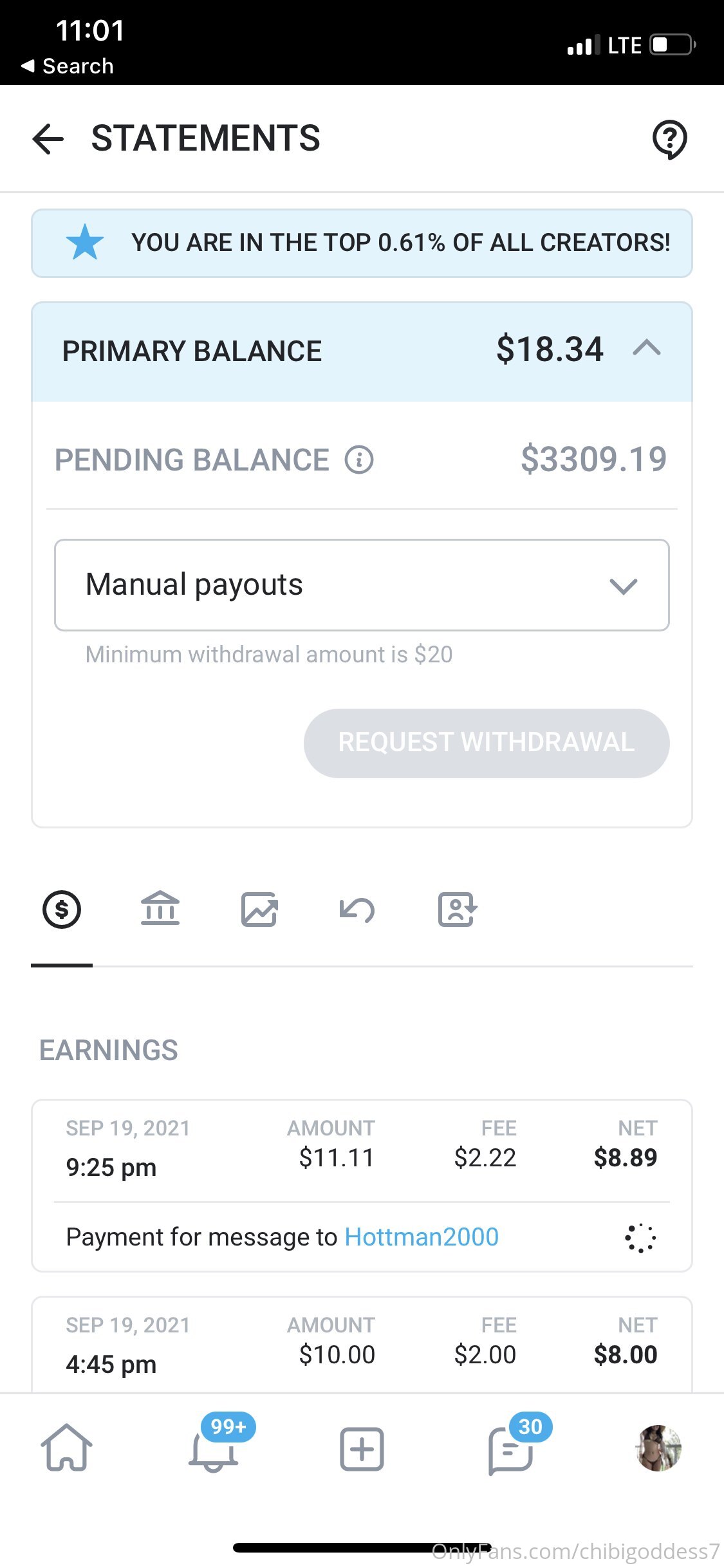Open the referrals contact tab
Viewport: 724px width, 1568px height.
[458, 910]
